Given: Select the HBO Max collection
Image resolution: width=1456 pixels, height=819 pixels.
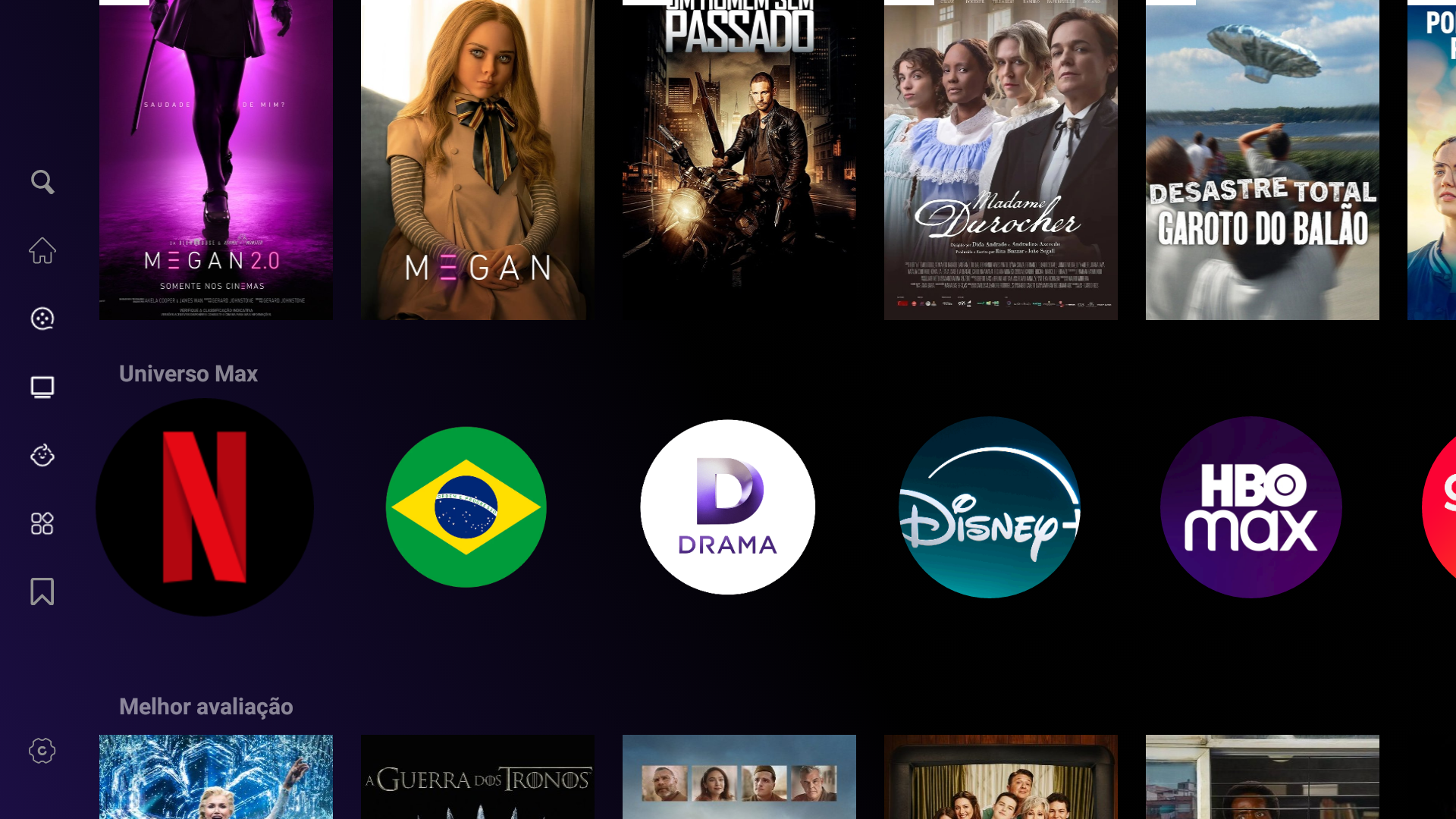Looking at the screenshot, I should (x=1251, y=507).
